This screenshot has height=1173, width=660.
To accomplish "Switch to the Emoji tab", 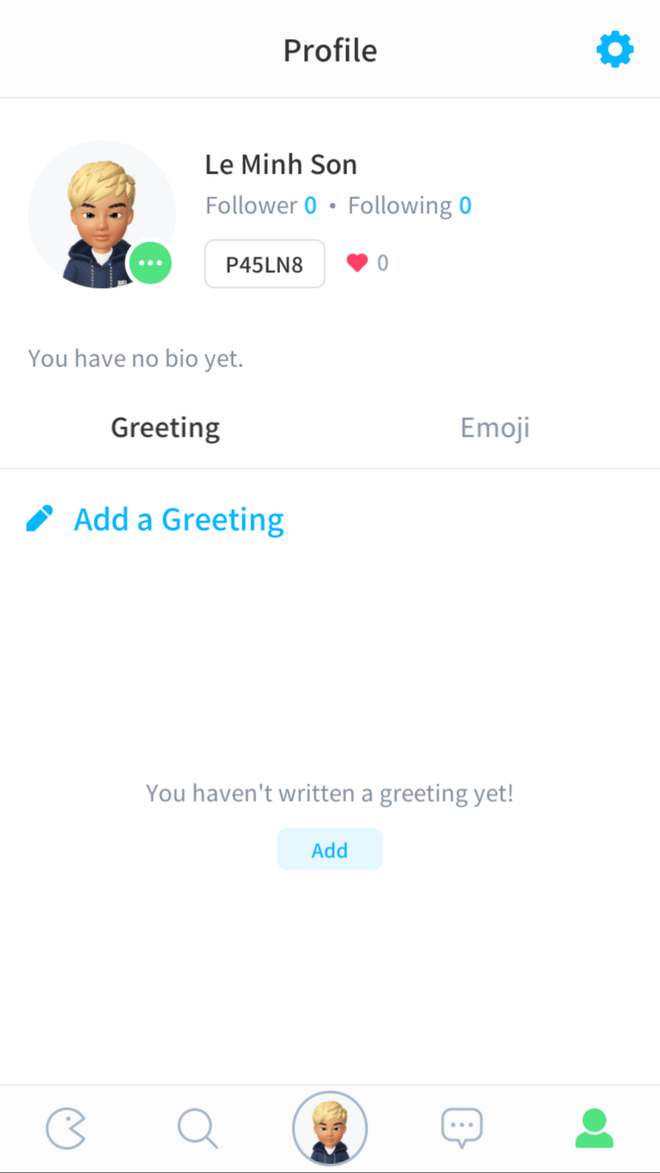I will point(494,428).
